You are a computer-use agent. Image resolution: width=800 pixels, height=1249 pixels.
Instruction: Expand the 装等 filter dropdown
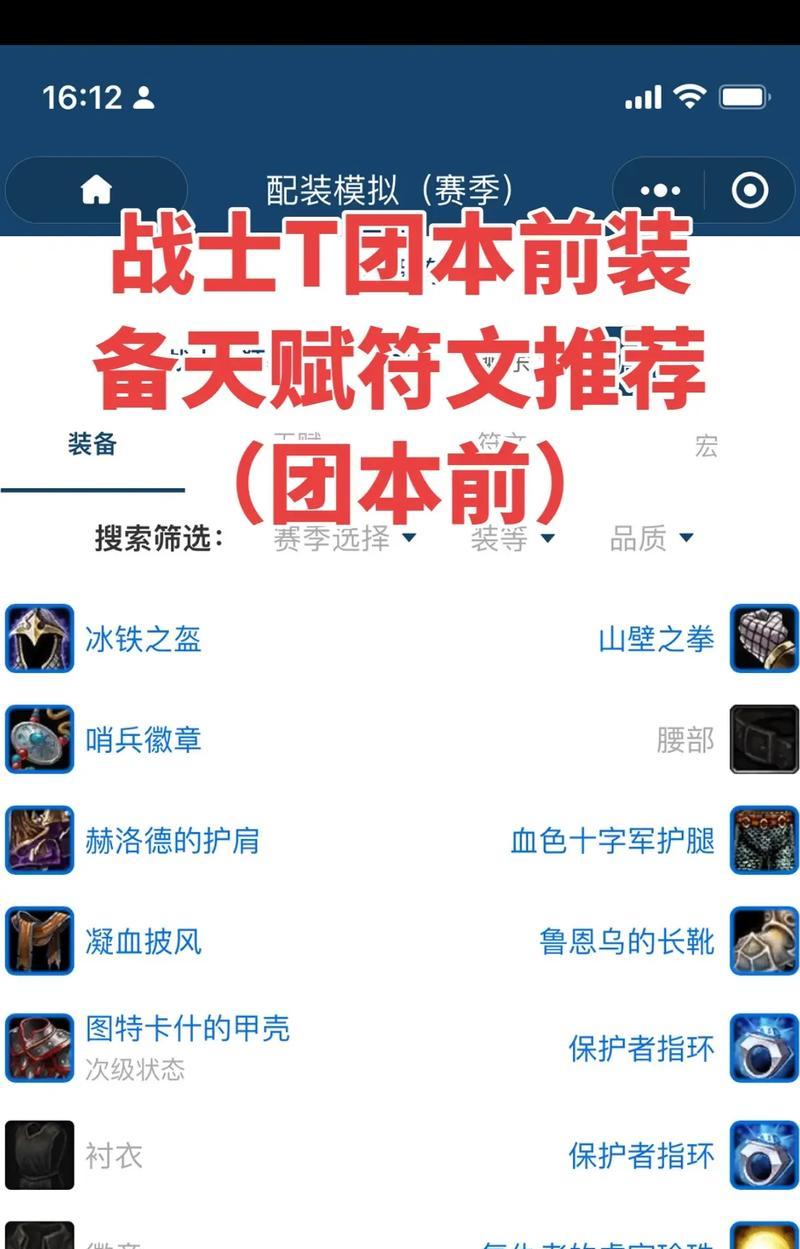tap(512, 538)
